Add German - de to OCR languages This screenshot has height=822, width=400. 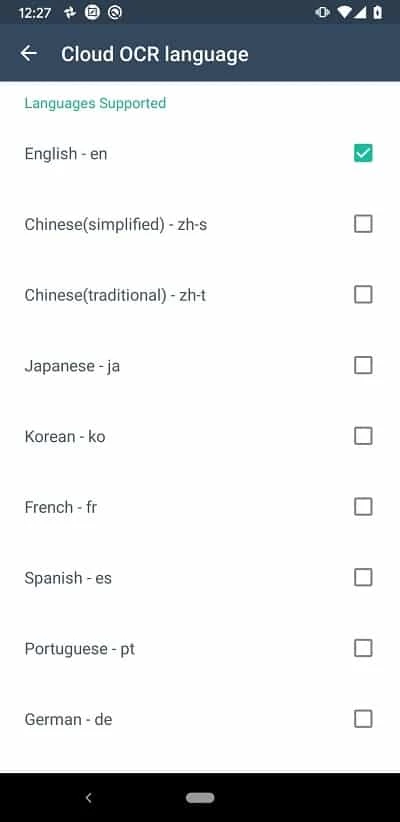[363, 719]
